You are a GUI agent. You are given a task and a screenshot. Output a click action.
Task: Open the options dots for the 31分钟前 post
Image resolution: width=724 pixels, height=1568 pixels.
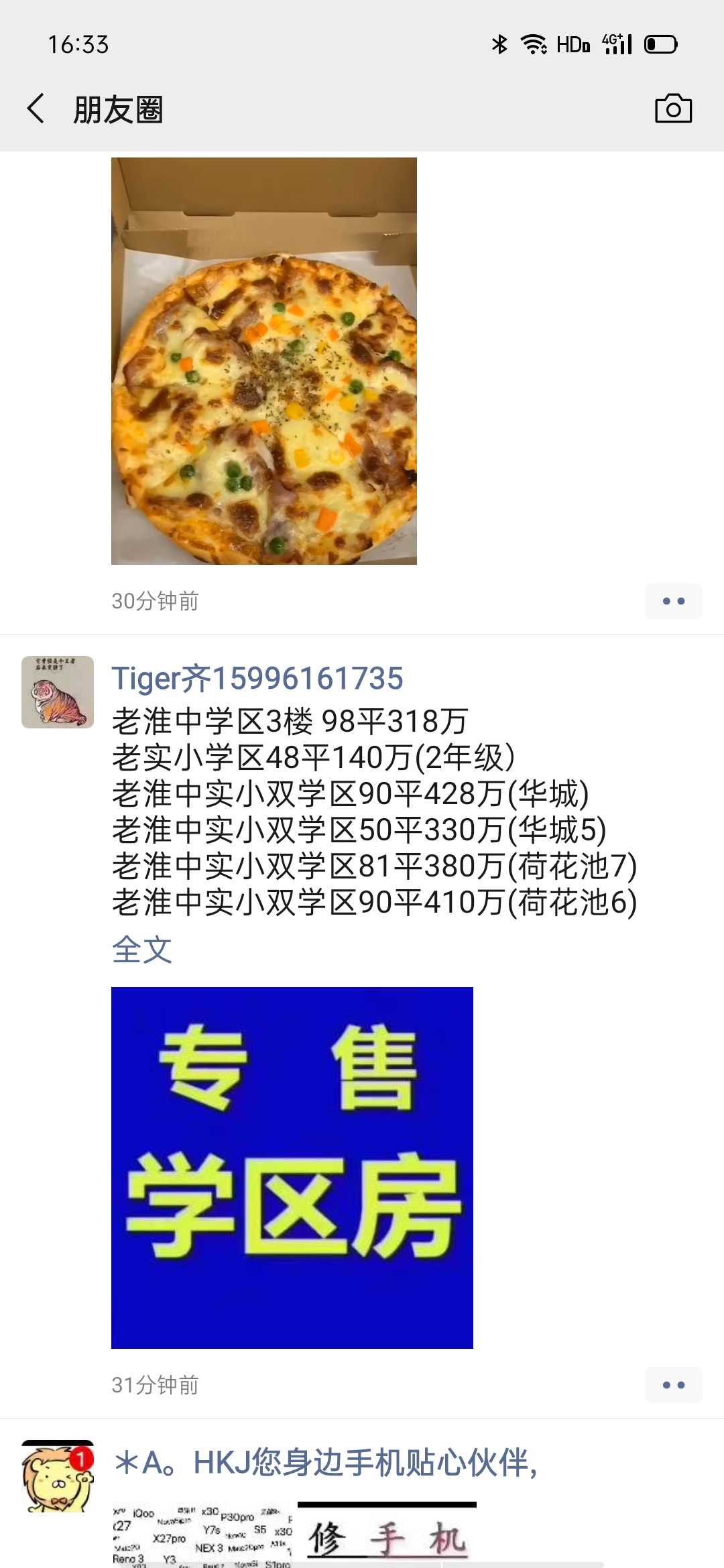pyautogui.click(x=674, y=1385)
